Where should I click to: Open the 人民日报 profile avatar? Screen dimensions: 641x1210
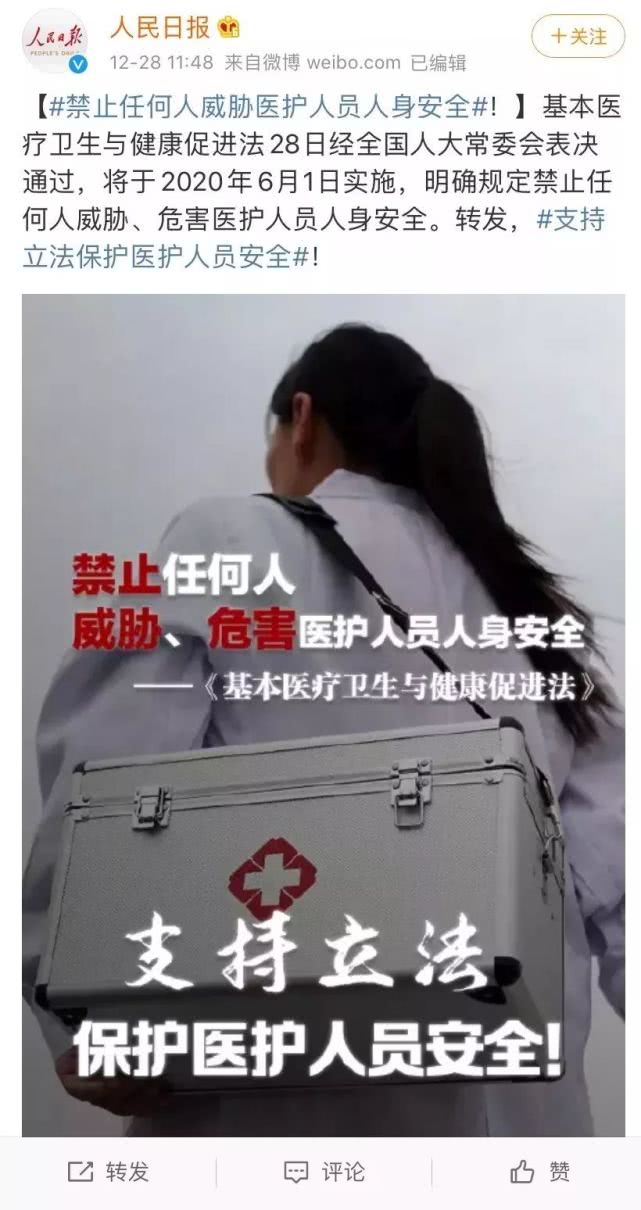[57, 42]
